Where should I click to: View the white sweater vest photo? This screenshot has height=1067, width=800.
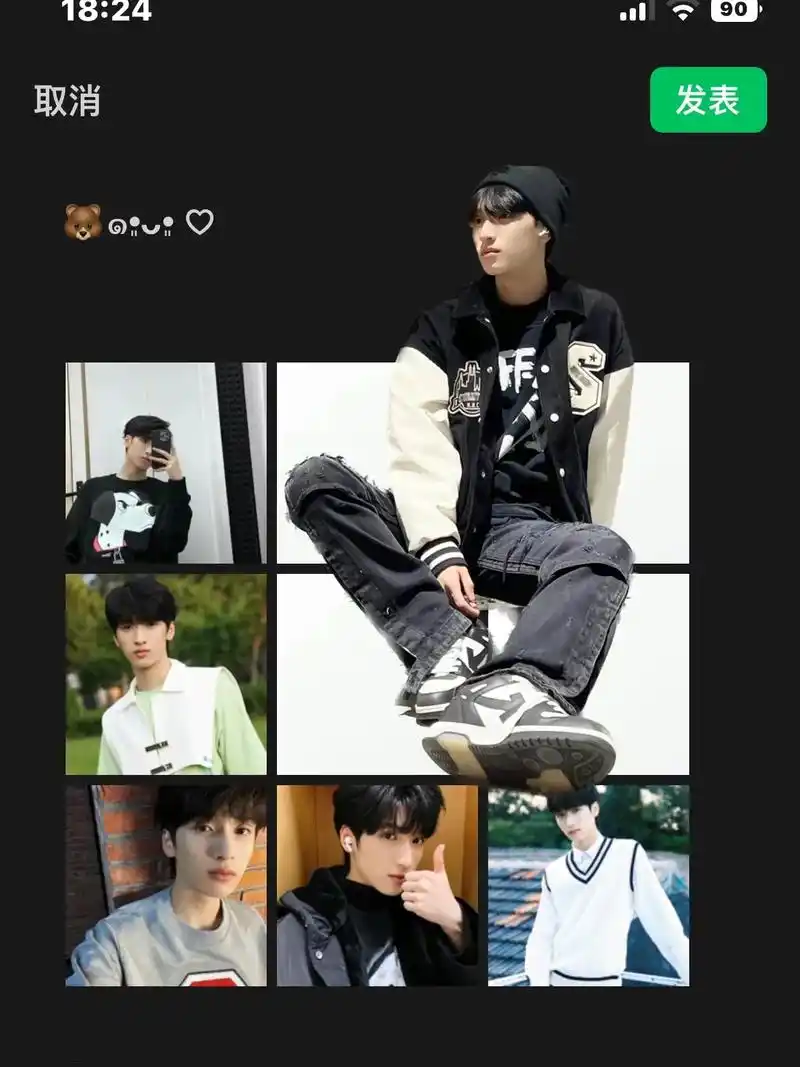pos(588,886)
